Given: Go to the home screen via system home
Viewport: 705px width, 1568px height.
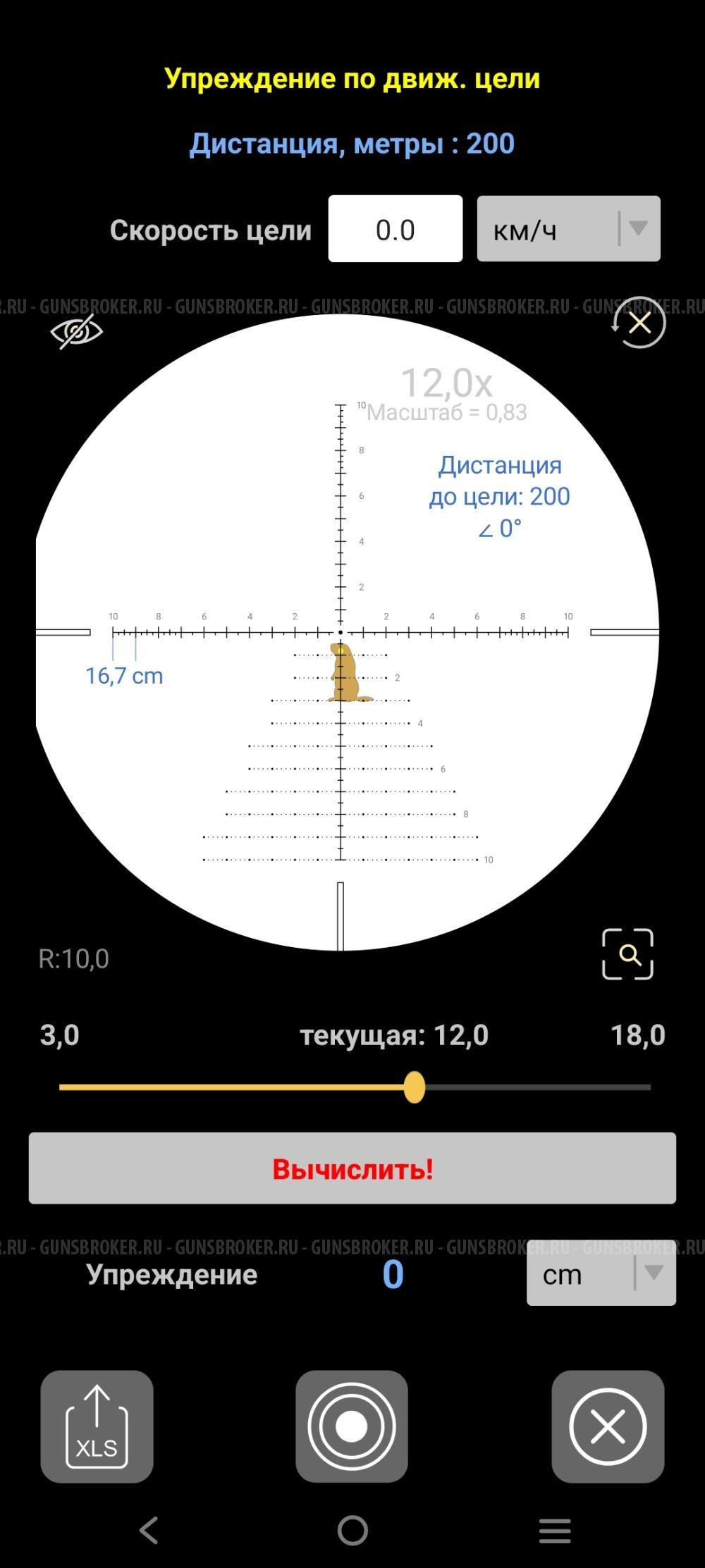Looking at the screenshot, I should pos(352,1531).
